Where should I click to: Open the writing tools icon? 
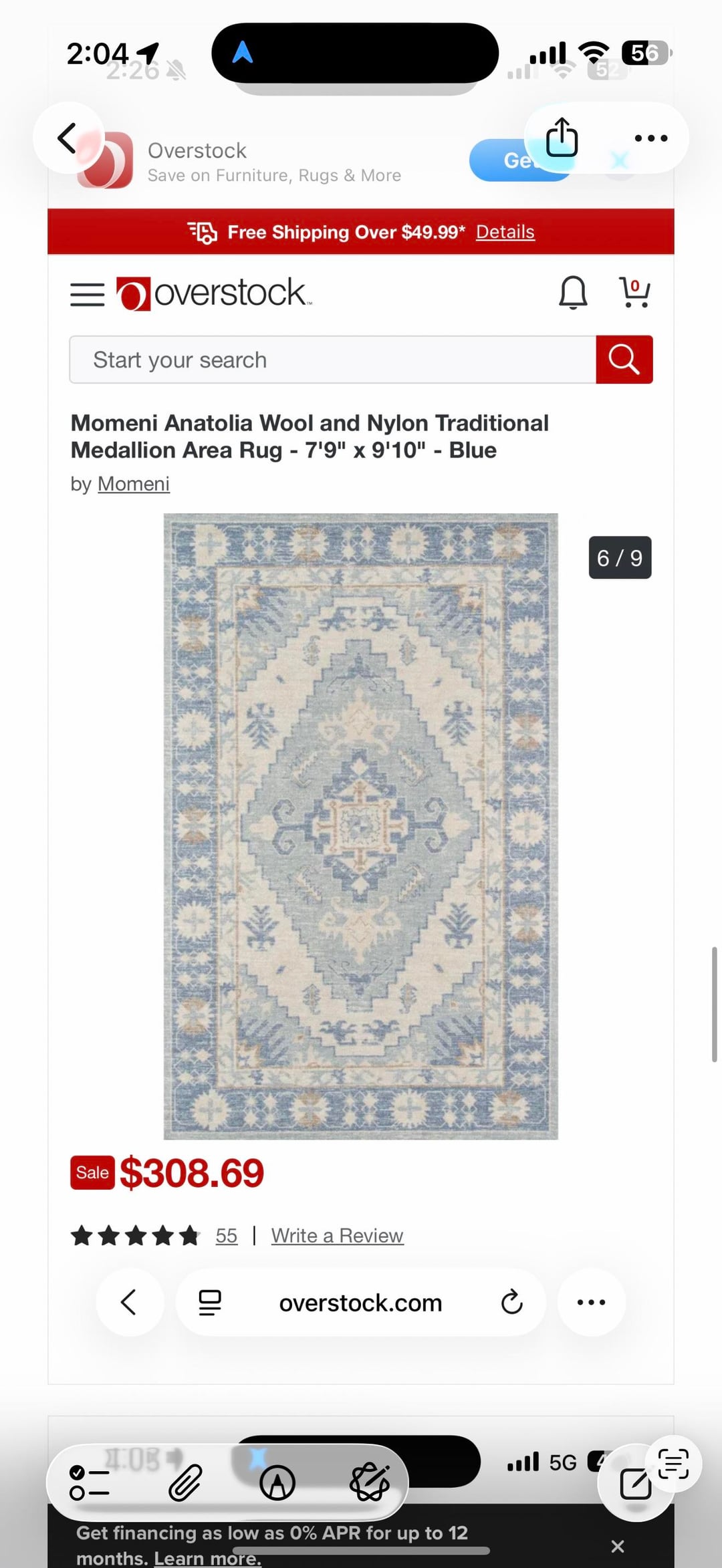(370, 1482)
